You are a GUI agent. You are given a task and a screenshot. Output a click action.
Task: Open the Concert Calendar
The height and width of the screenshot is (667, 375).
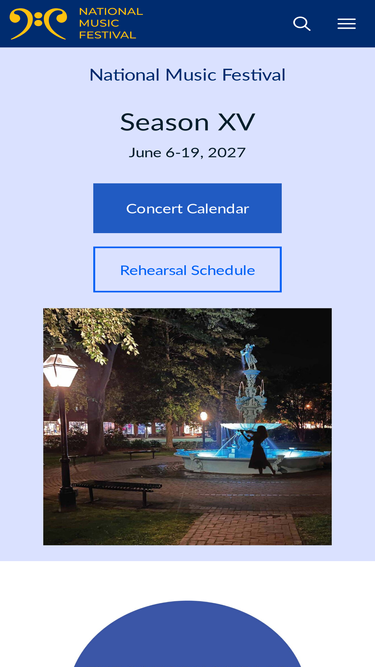pyautogui.click(x=188, y=208)
